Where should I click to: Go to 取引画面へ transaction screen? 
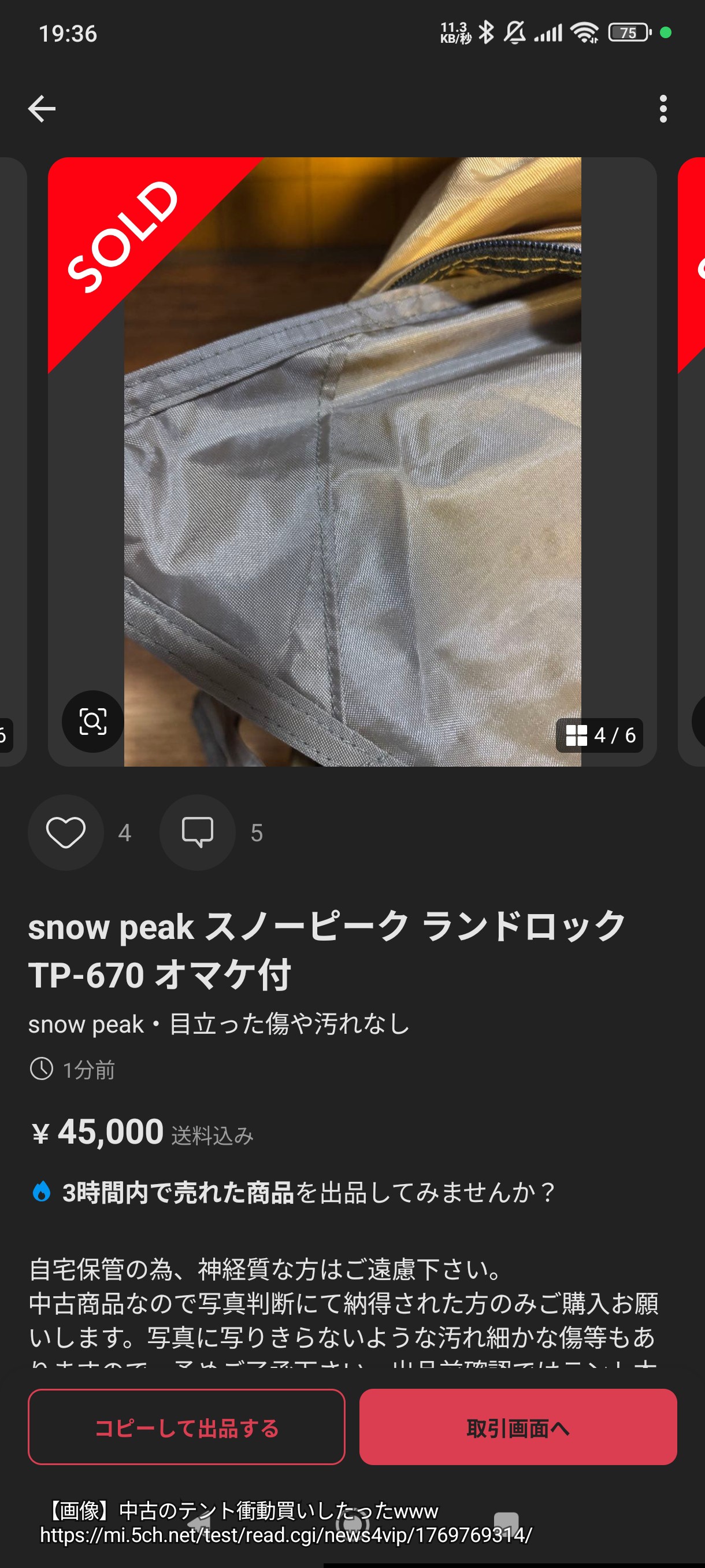(x=518, y=1428)
